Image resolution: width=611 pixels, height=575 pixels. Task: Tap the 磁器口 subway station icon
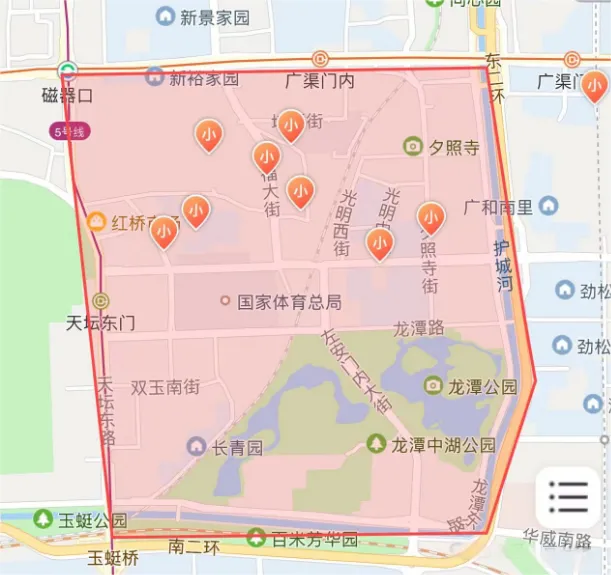pos(68,71)
